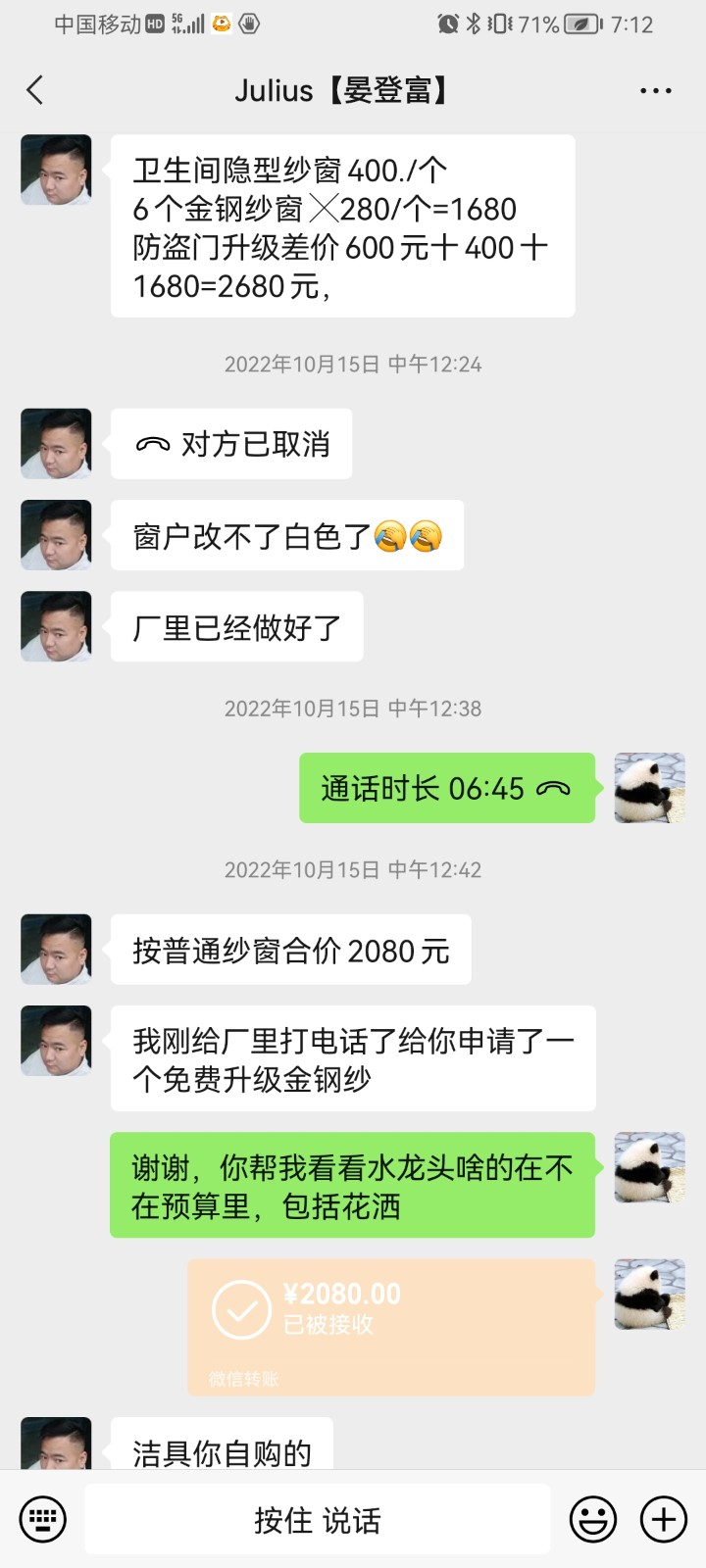Open the ¥2080.00 transfer details
Image resolution: width=706 pixels, height=1568 pixels.
pyautogui.click(x=391, y=1327)
